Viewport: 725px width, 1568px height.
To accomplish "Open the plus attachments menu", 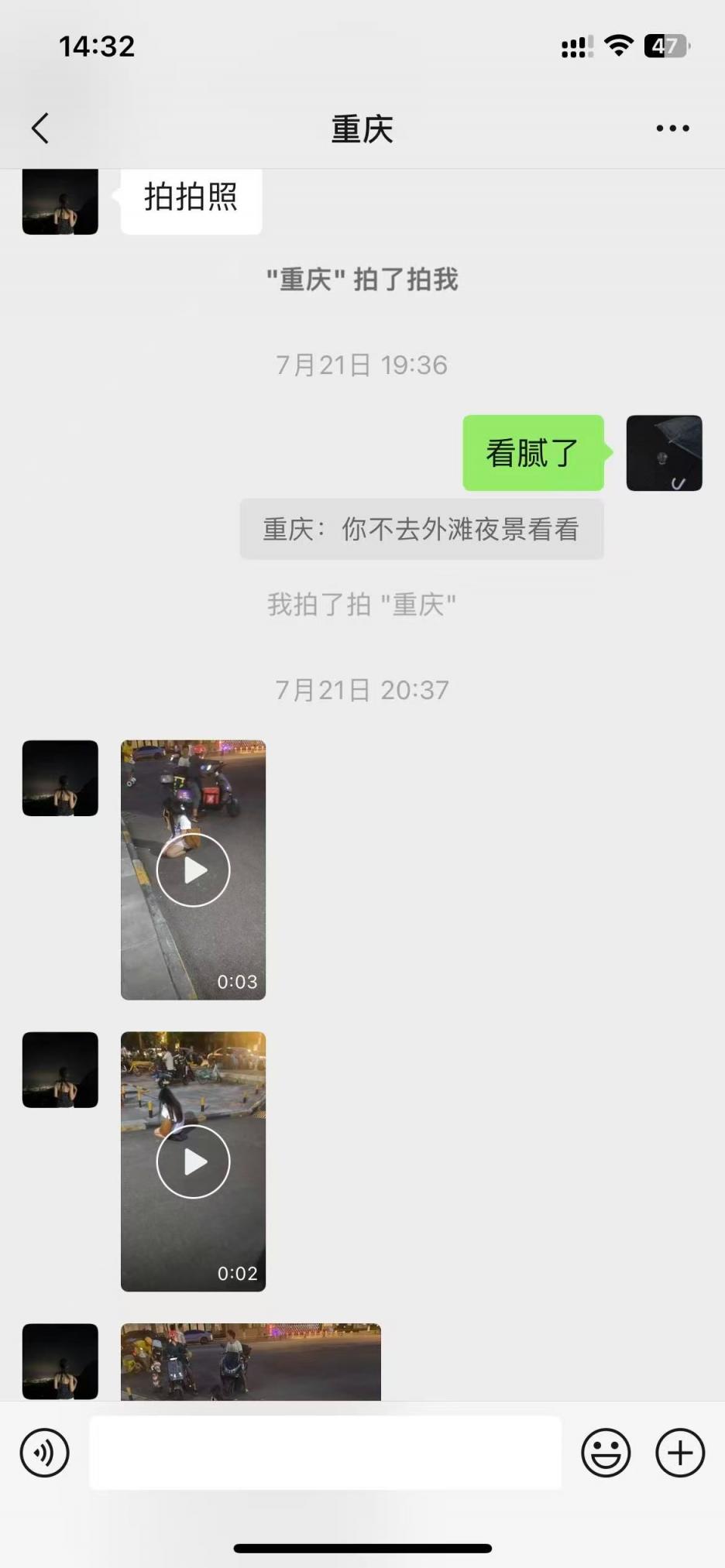I will tap(680, 1452).
